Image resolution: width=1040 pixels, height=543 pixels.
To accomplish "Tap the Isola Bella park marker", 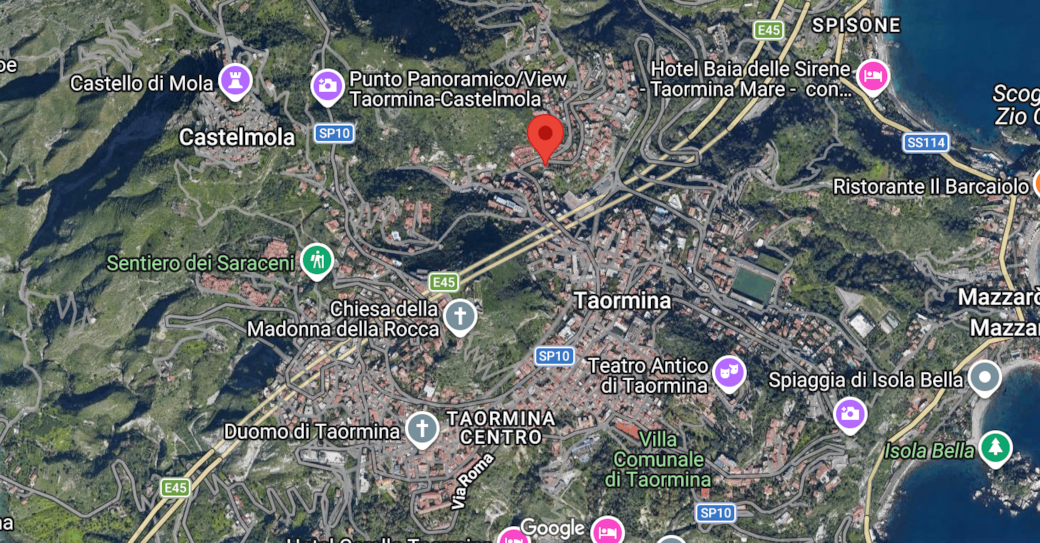I will tap(996, 448).
